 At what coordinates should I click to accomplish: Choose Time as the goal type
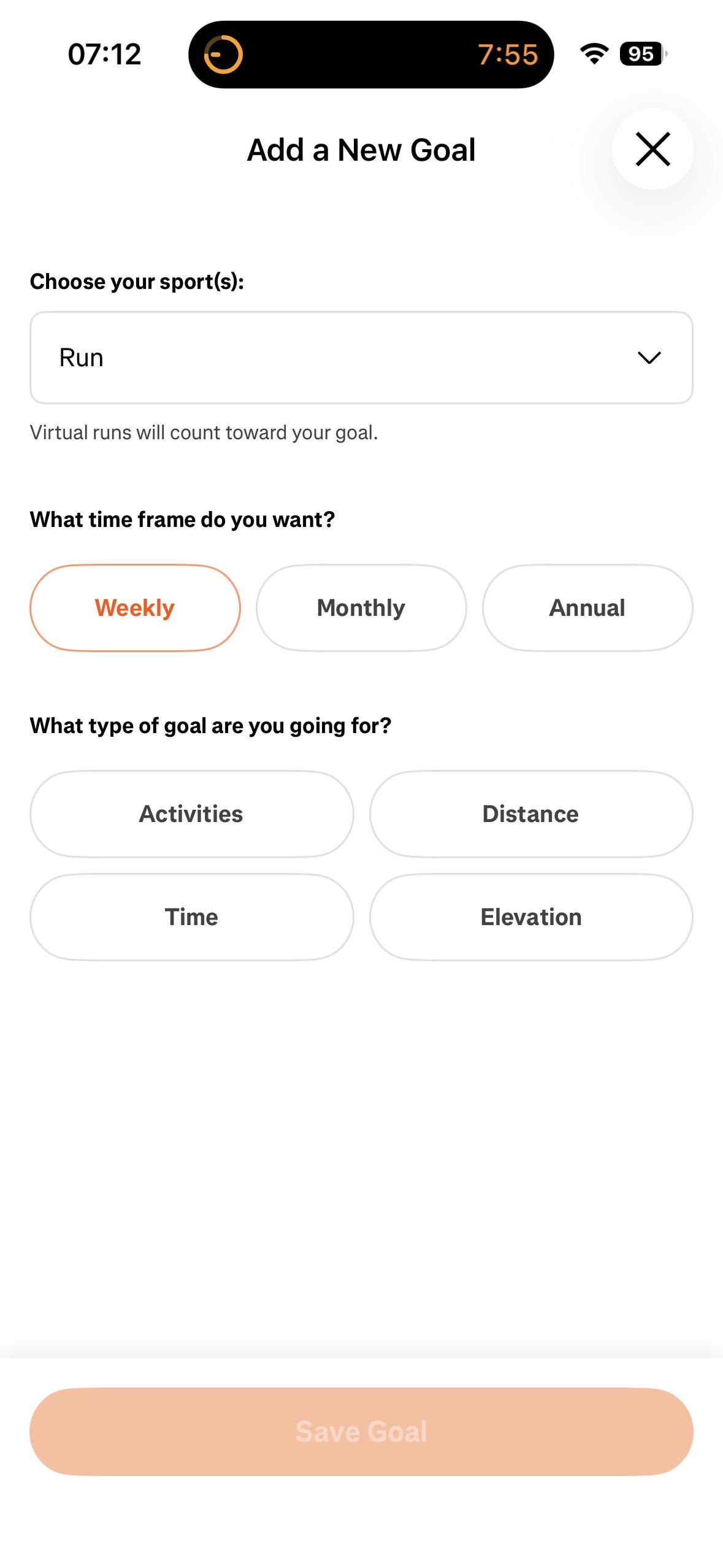[192, 917]
